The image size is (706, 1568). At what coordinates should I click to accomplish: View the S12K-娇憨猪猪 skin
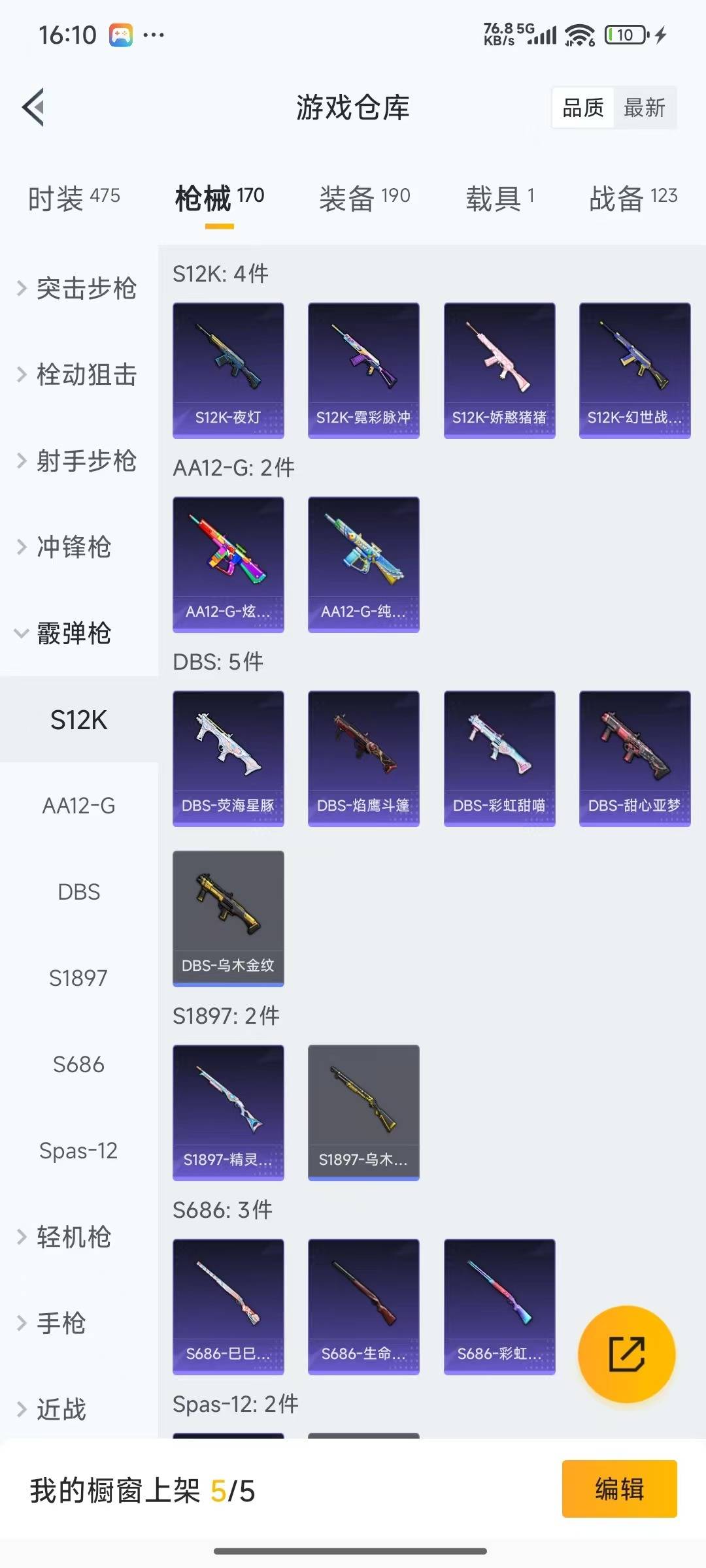pos(499,370)
